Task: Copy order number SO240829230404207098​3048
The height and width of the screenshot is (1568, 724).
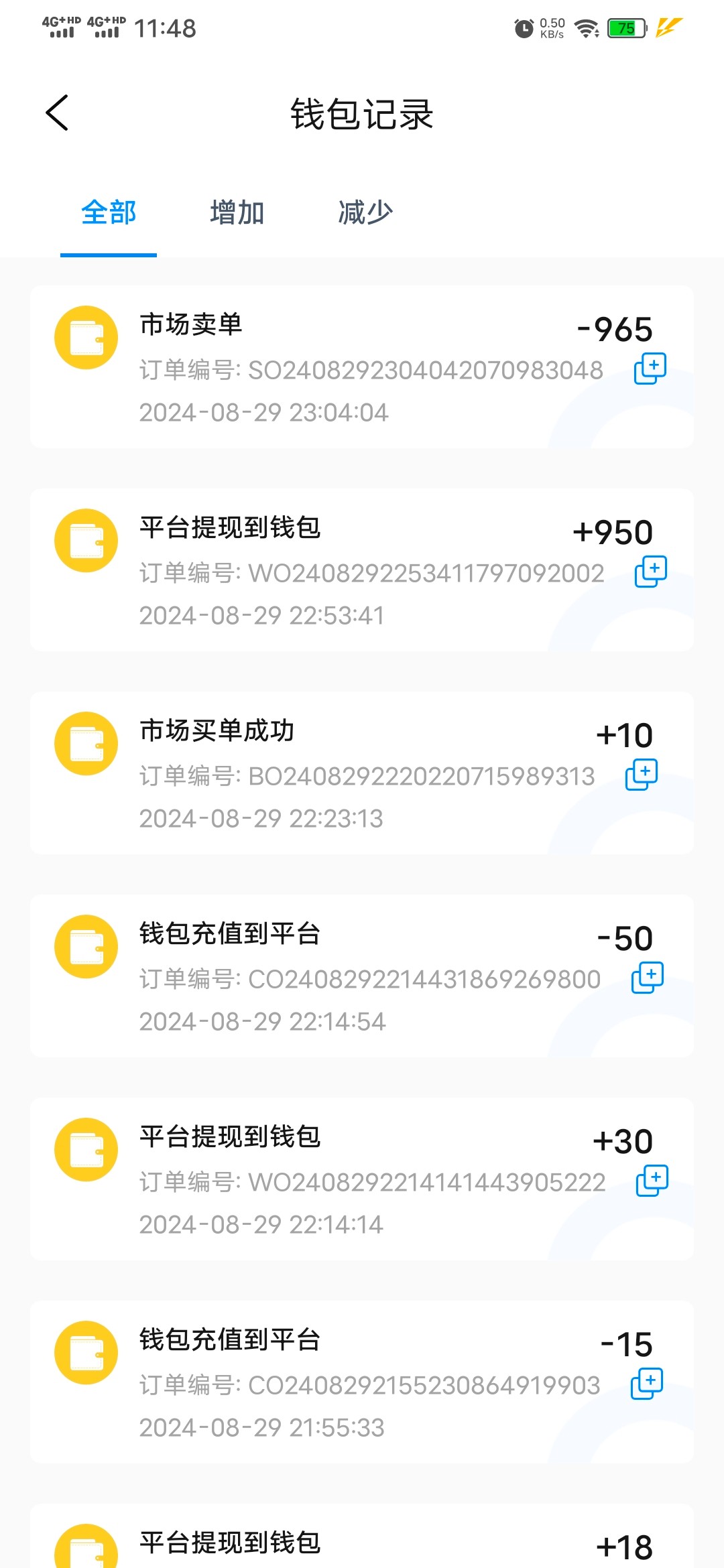Action: click(x=650, y=369)
